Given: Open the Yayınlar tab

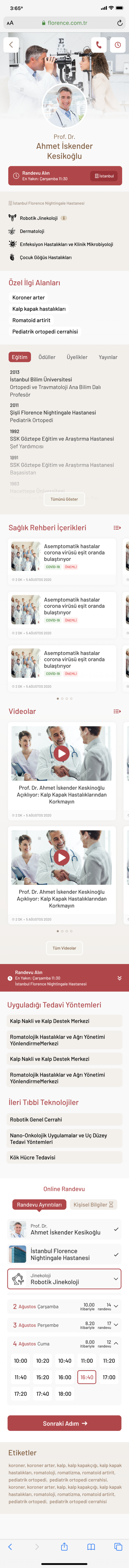Looking at the screenshot, I should pos(108,357).
